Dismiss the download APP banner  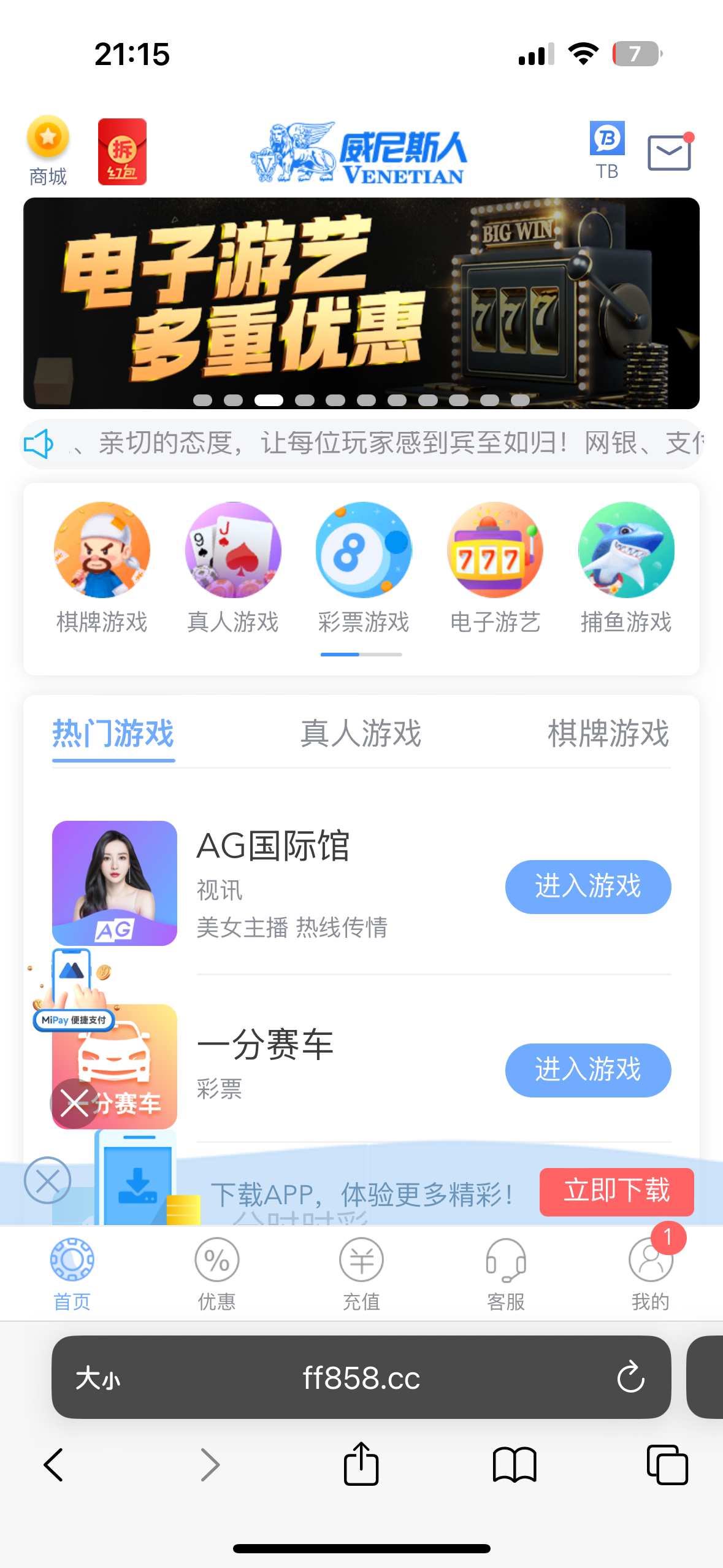47,1180
